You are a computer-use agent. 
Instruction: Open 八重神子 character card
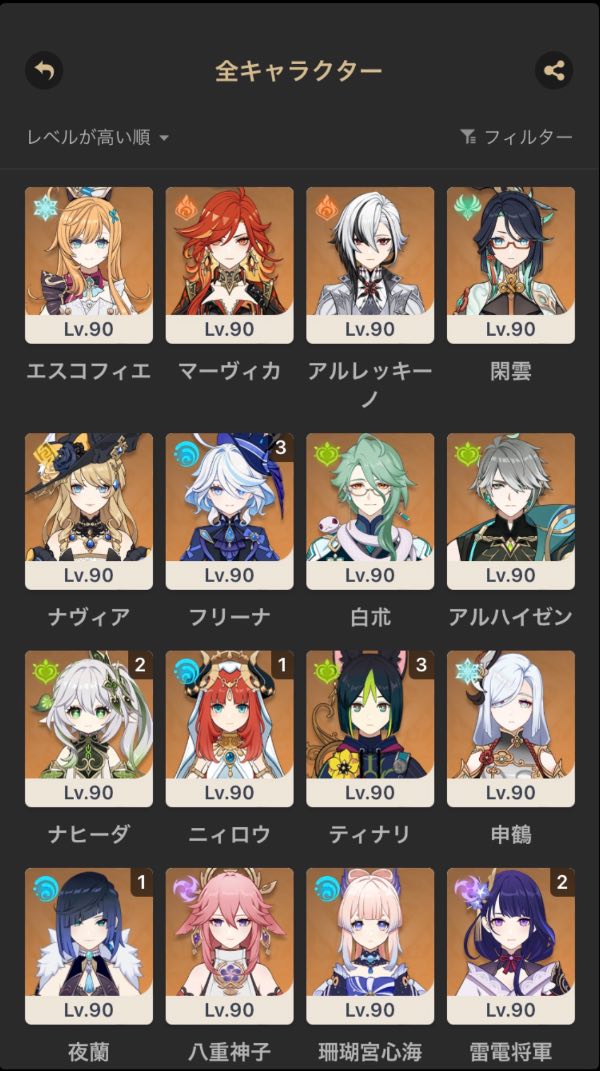pos(230,945)
